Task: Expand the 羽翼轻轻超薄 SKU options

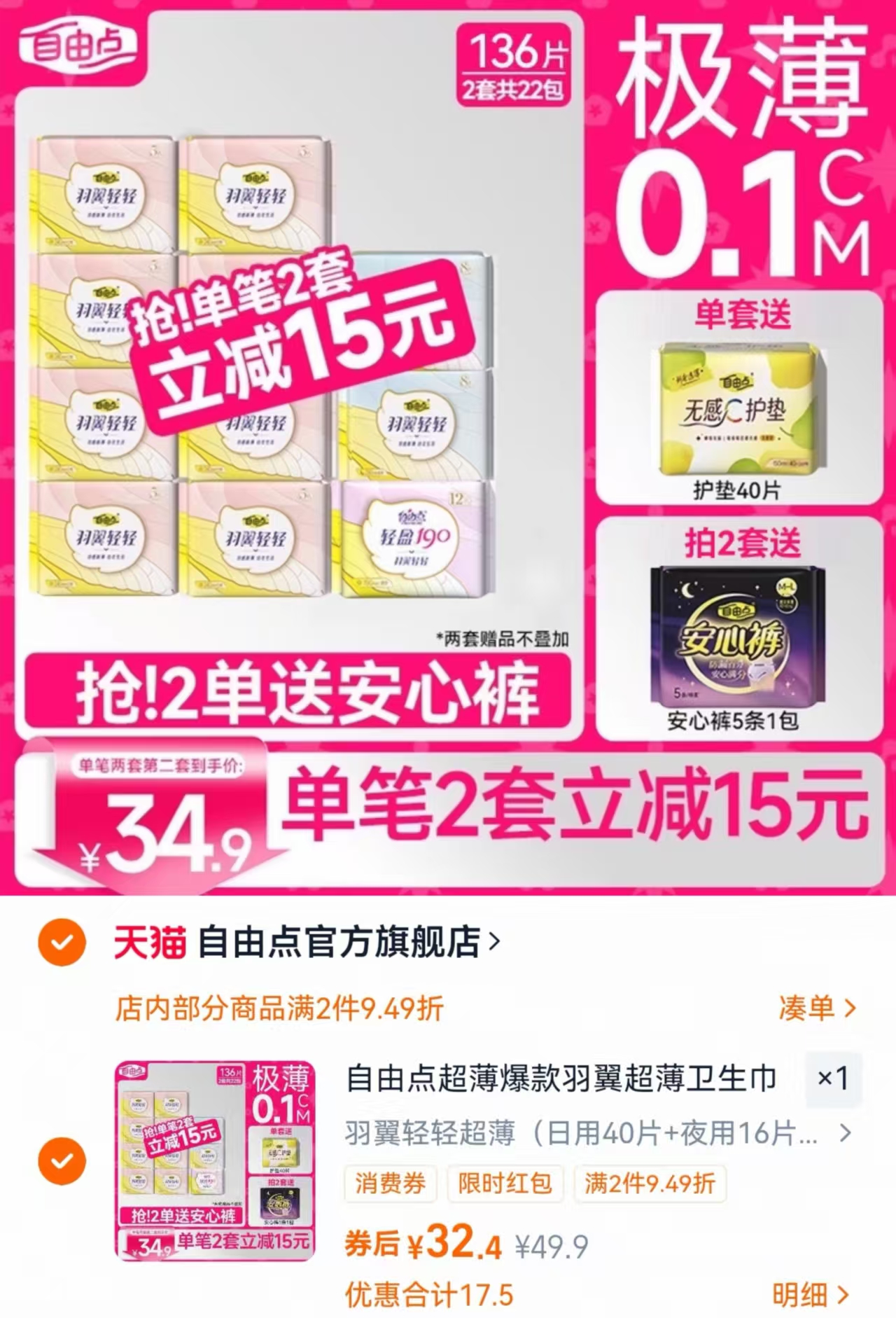Action: pos(595,1133)
